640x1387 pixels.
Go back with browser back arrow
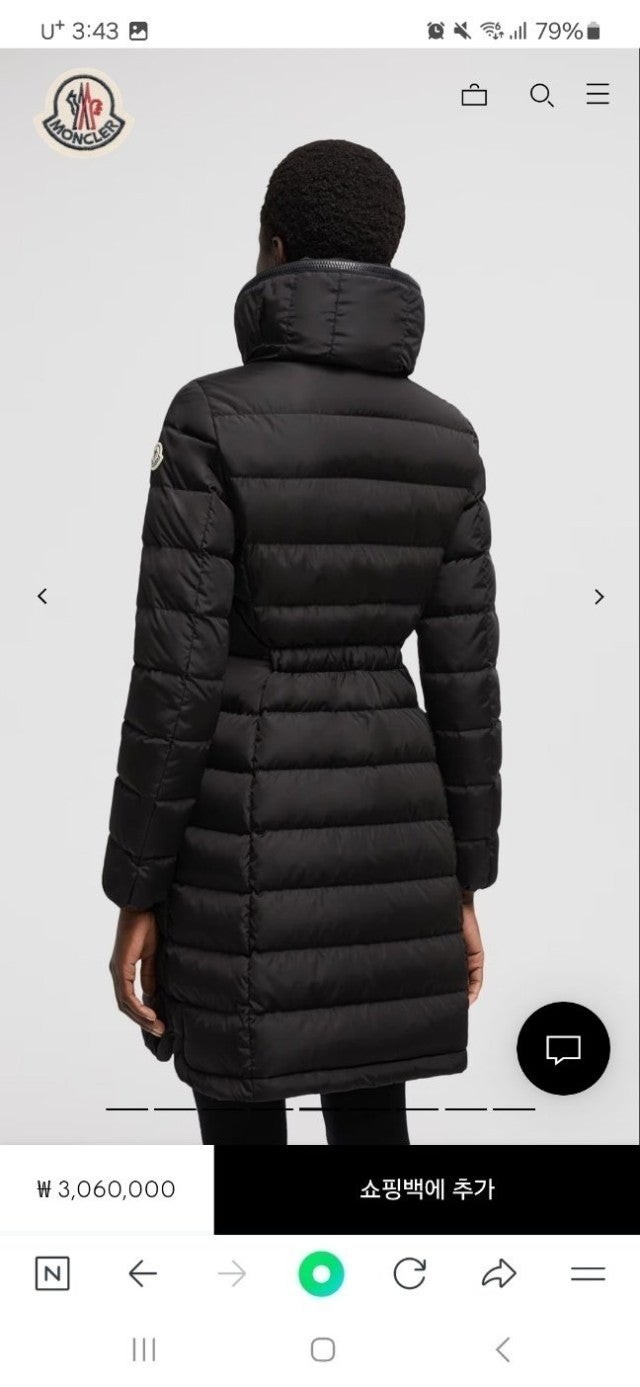143,1273
